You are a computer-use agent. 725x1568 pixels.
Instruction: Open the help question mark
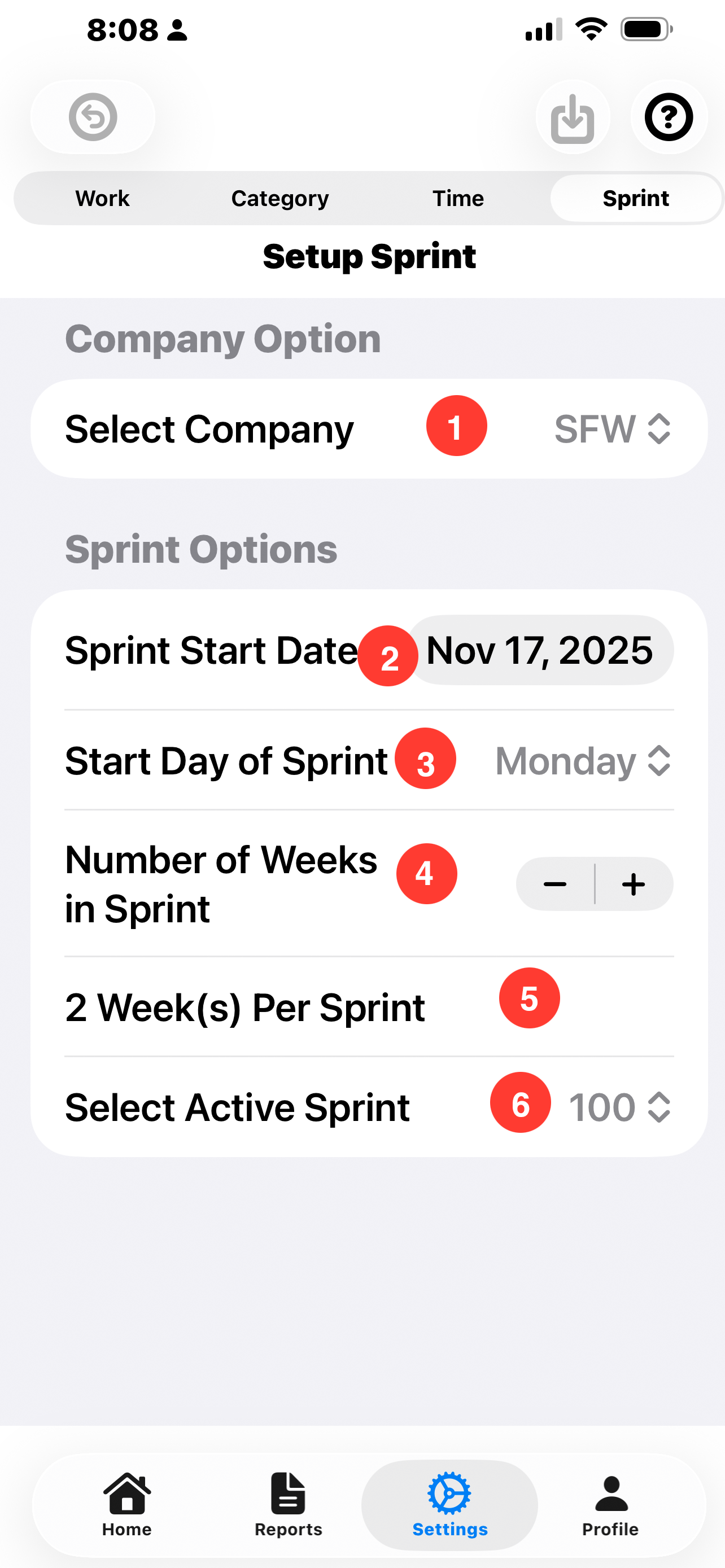click(x=669, y=117)
